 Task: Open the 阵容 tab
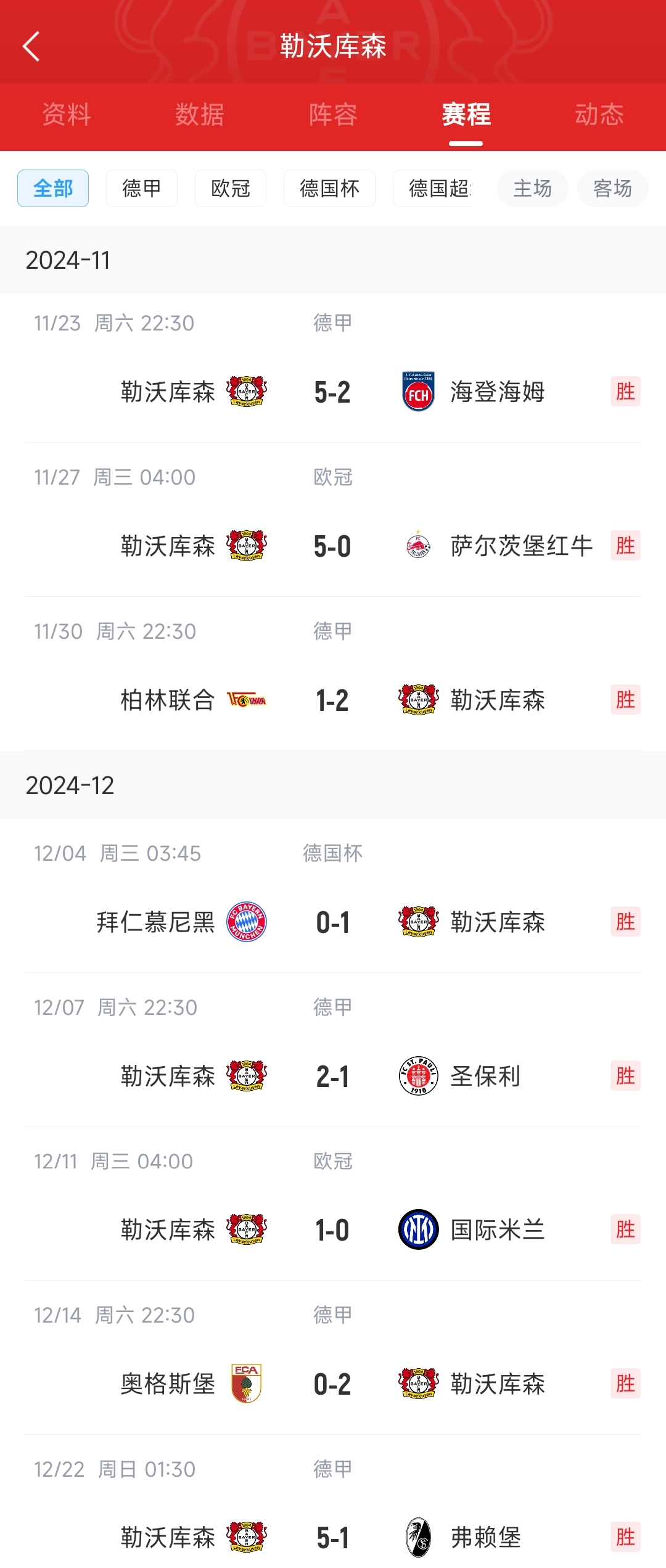333,115
